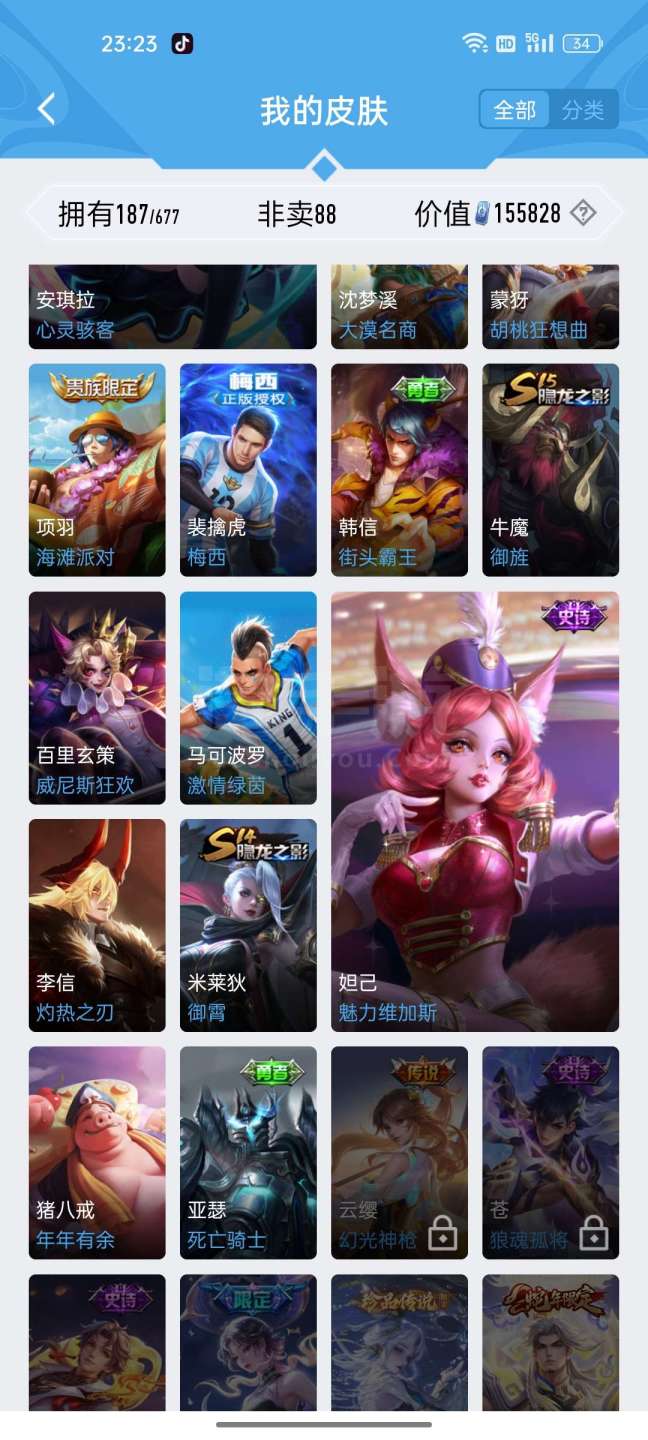Select the 全部 tab
Screen dimensions: 648x1440
[x=514, y=110]
